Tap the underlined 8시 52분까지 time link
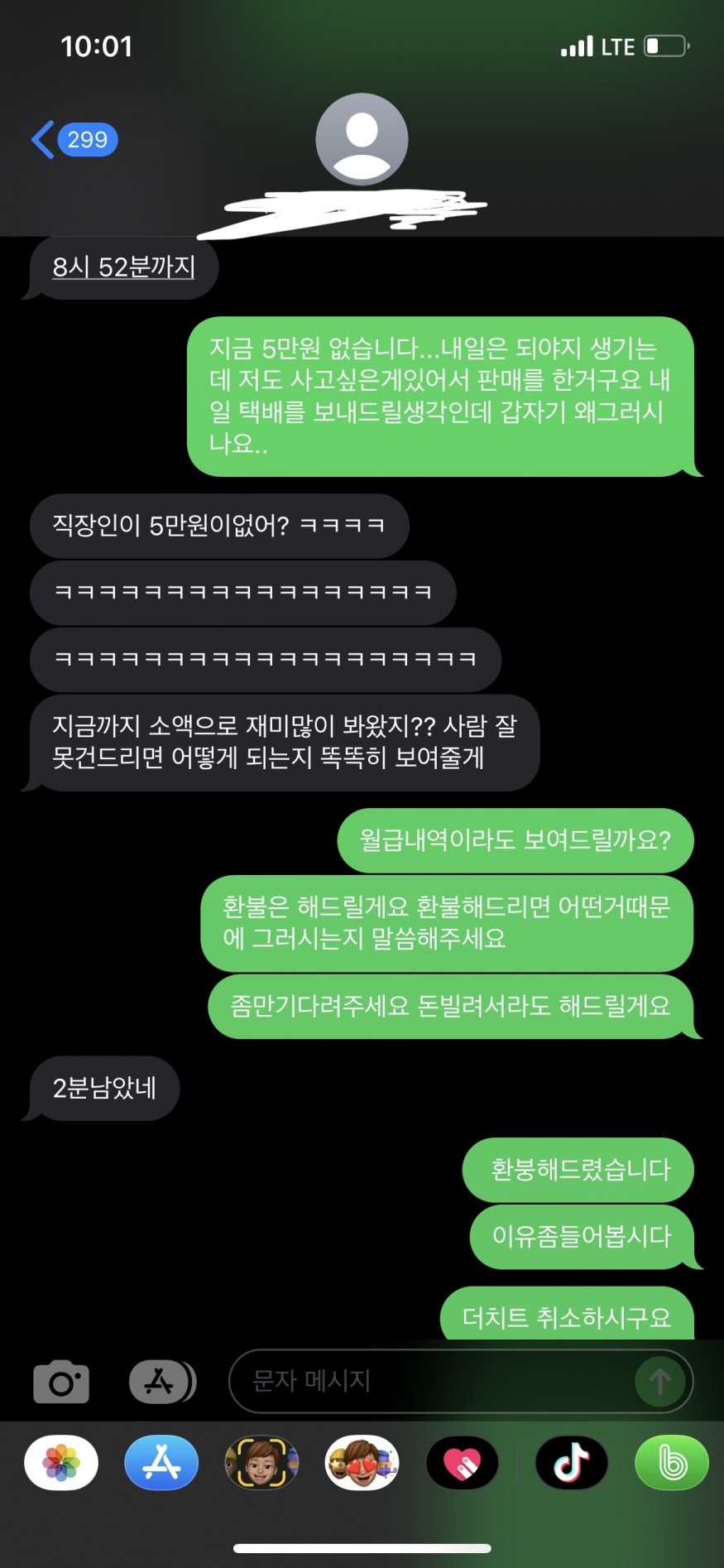The width and height of the screenshot is (724, 1568). pos(123,267)
